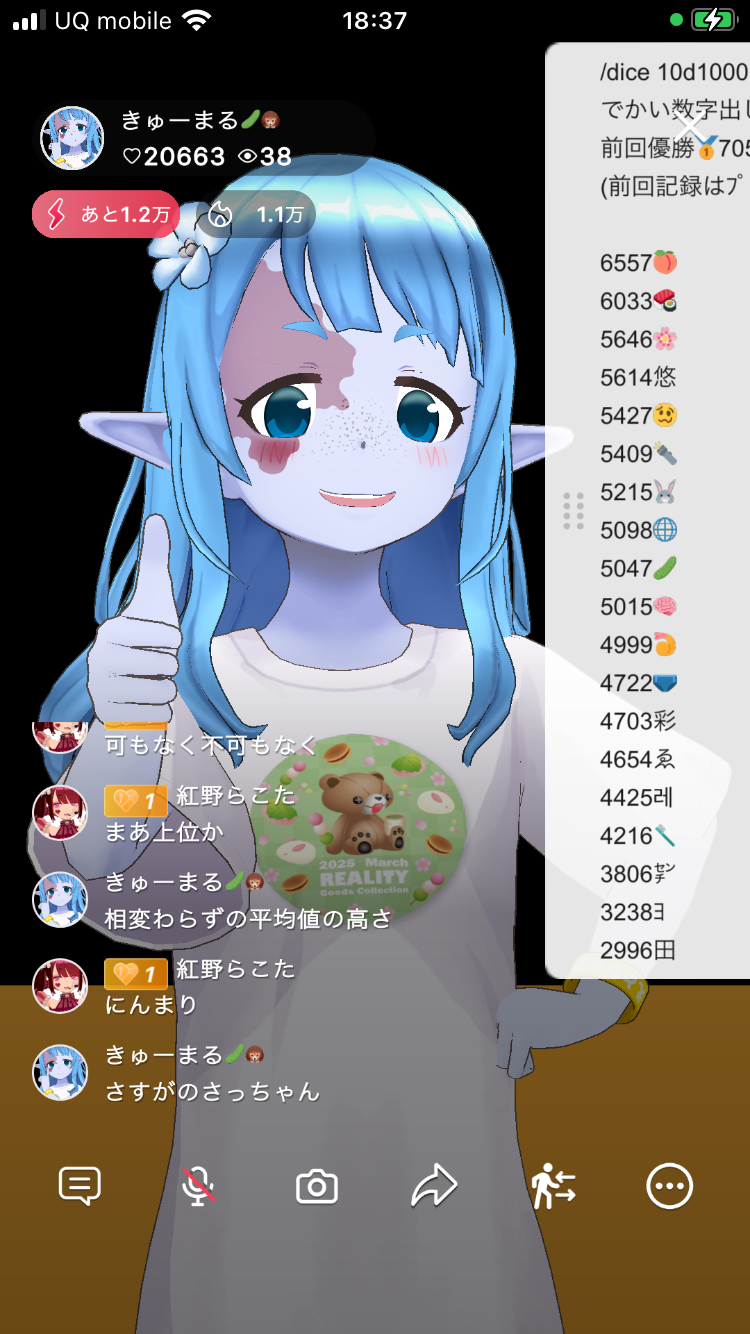The height and width of the screenshot is (1334, 750).
Task: Open 紅野らこた's avatar next to まあ上位か
Action: (60, 812)
